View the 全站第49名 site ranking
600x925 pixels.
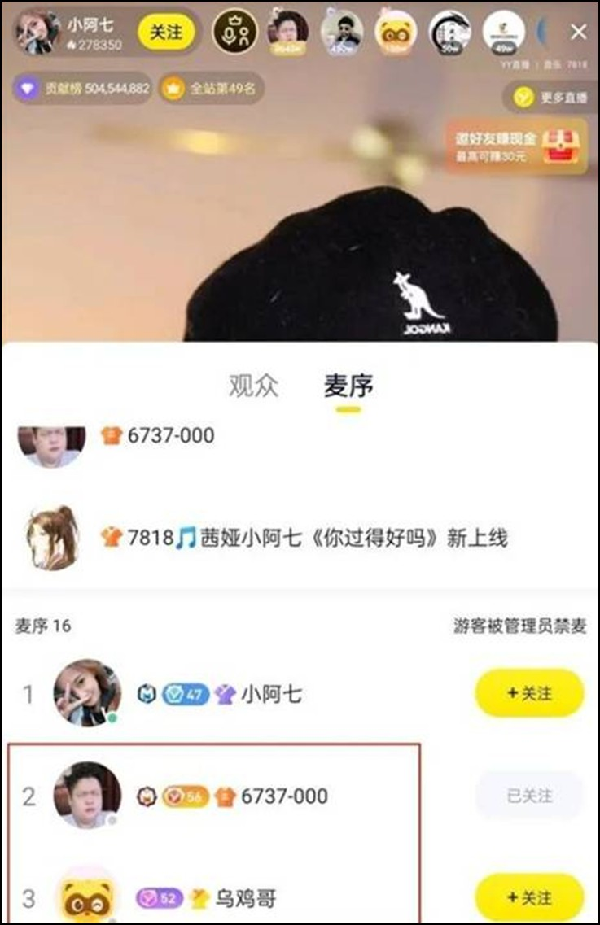click(212, 89)
